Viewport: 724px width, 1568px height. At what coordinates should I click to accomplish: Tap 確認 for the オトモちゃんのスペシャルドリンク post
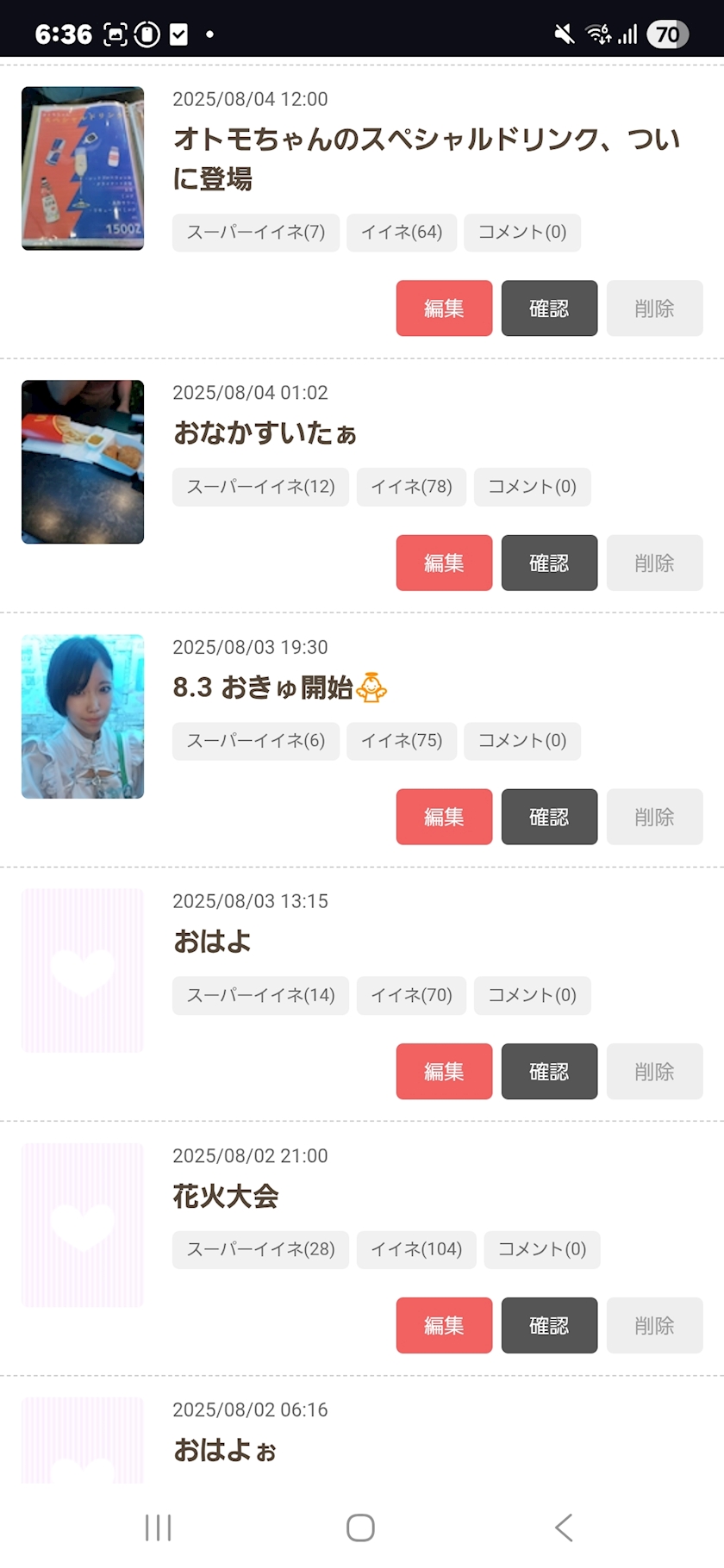549,308
